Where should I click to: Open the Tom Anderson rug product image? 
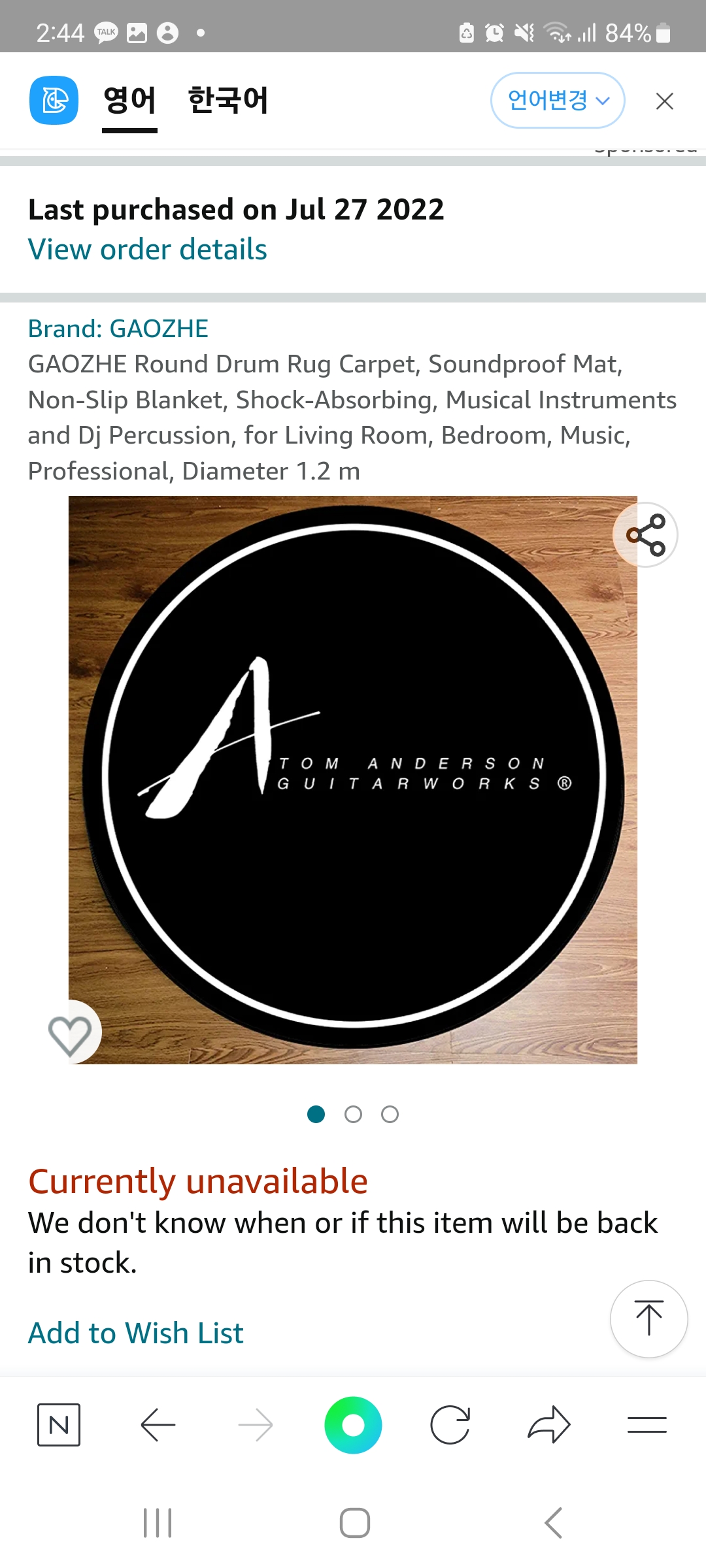point(353,780)
